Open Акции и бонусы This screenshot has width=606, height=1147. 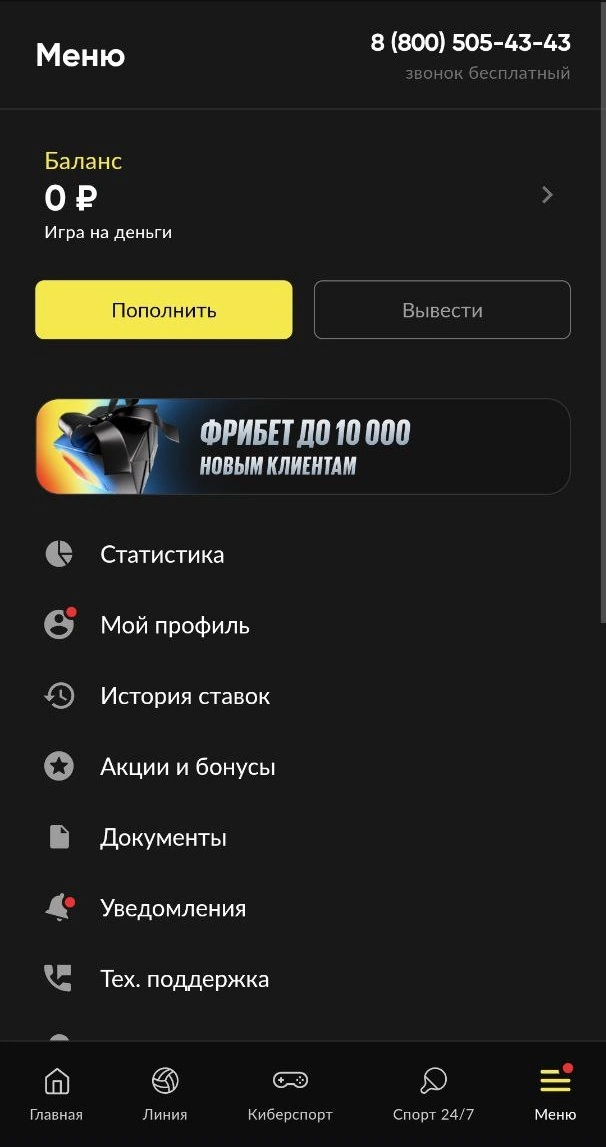[187, 767]
